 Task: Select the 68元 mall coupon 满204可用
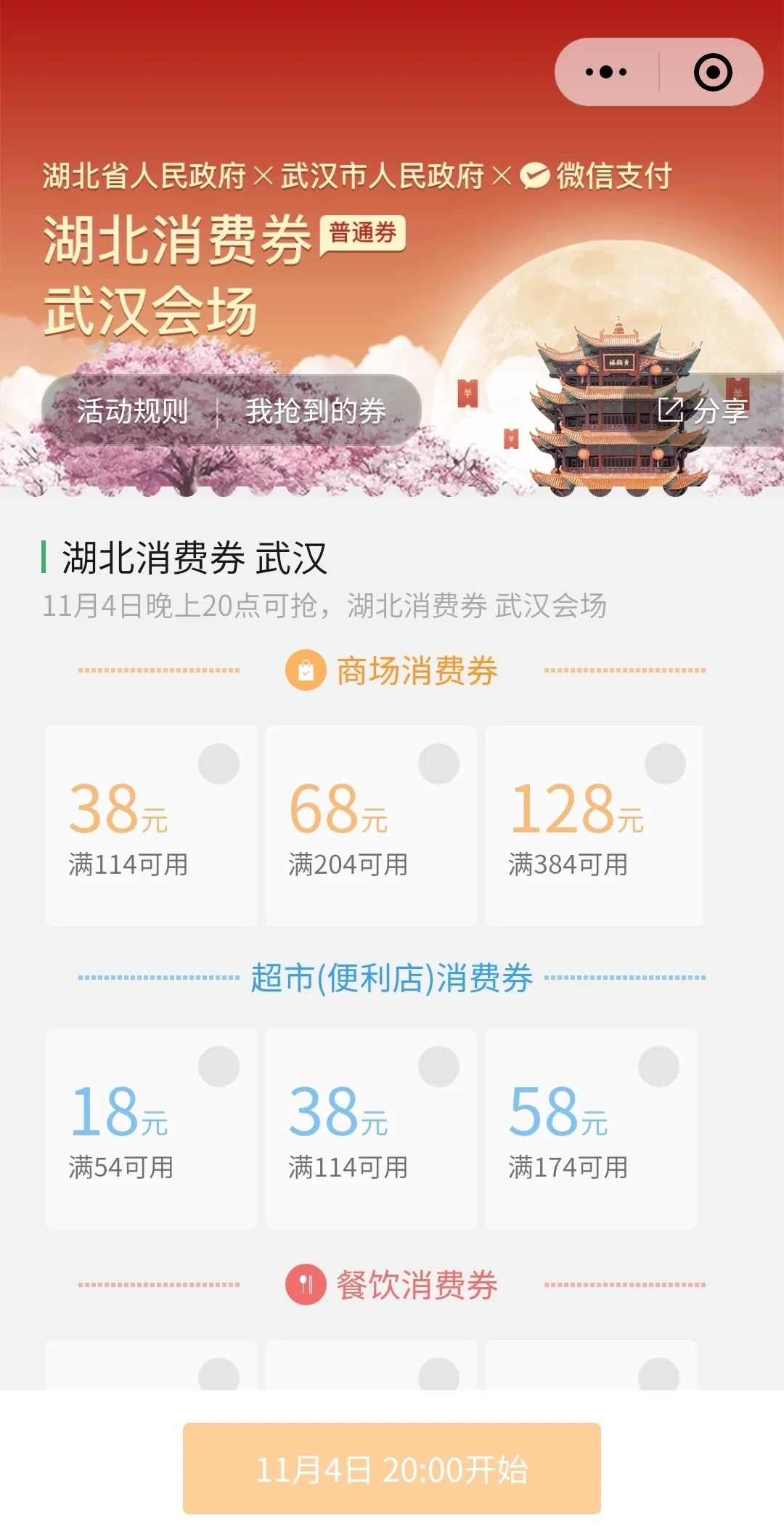[x=371, y=825]
